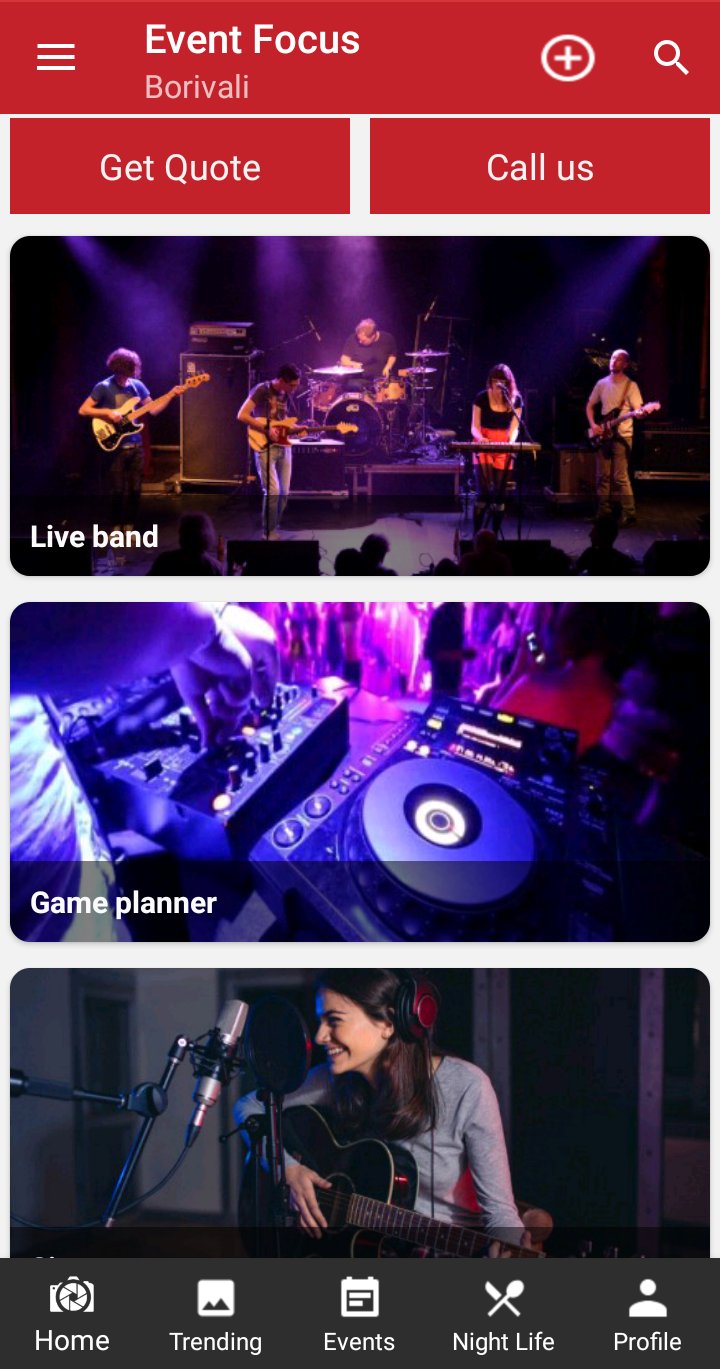Tap the add (+) icon in the header
This screenshot has height=1369, width=720.
point(567,57)
